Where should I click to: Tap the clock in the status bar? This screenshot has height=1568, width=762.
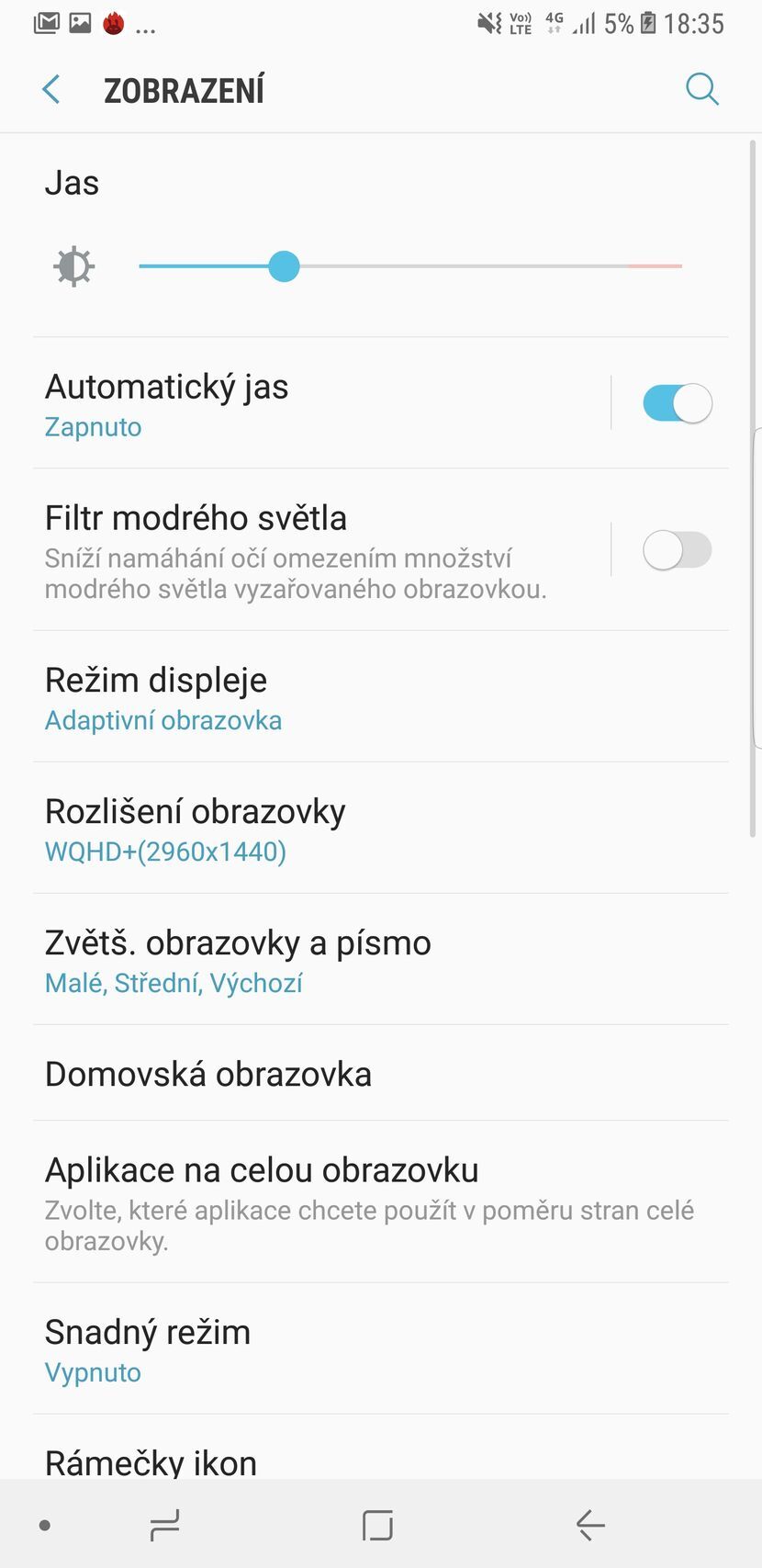click(x=693, y=22)
